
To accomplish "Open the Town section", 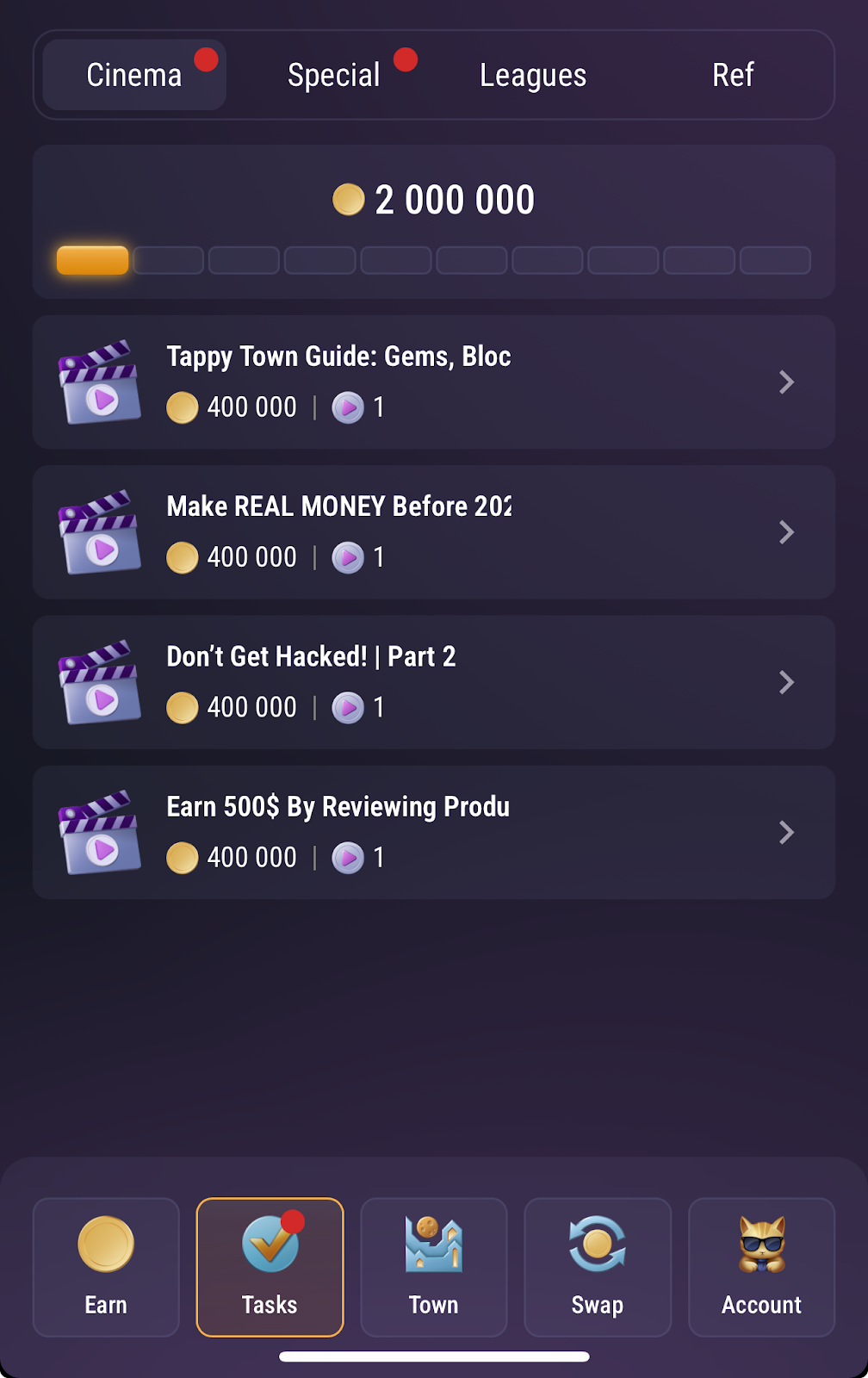I will [433, 1267].
